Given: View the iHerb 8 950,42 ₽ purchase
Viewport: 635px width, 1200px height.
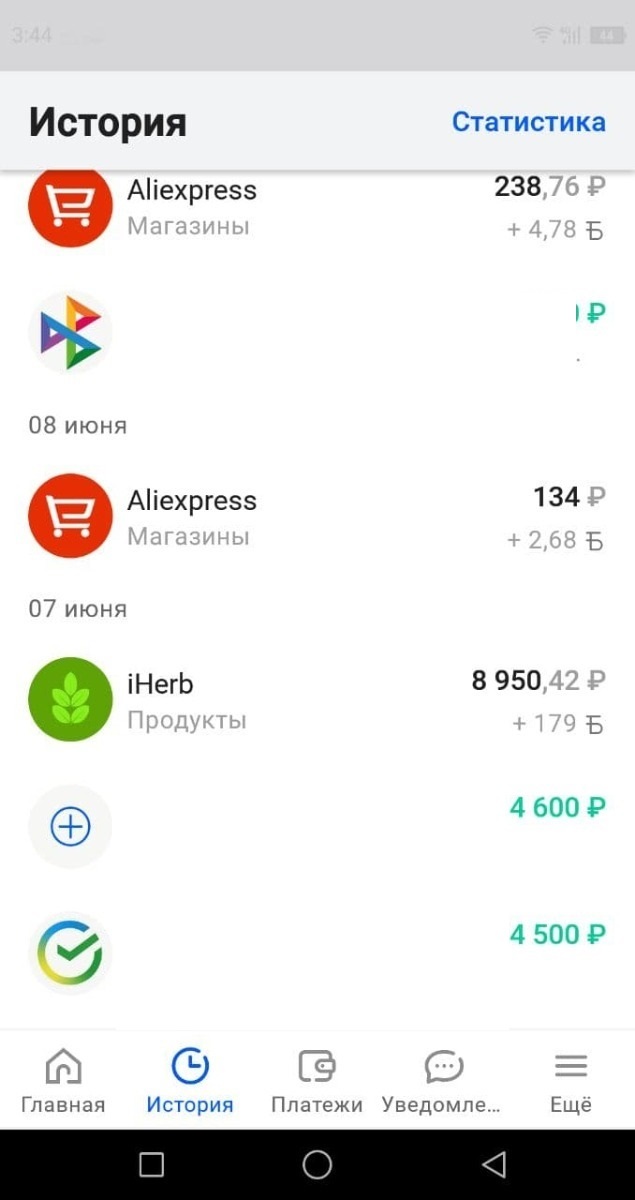Looking at the screenshot, I should pos(316,700).
